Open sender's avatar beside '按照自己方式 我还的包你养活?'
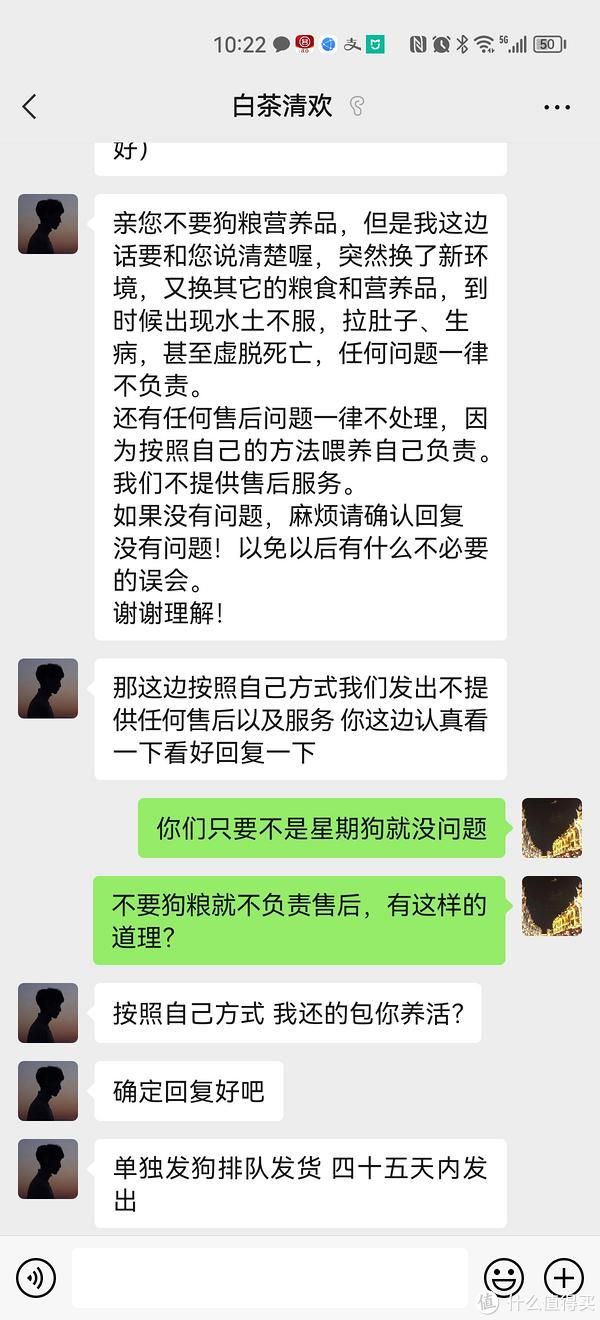 pyautogui.click(x=48, y=1013)
